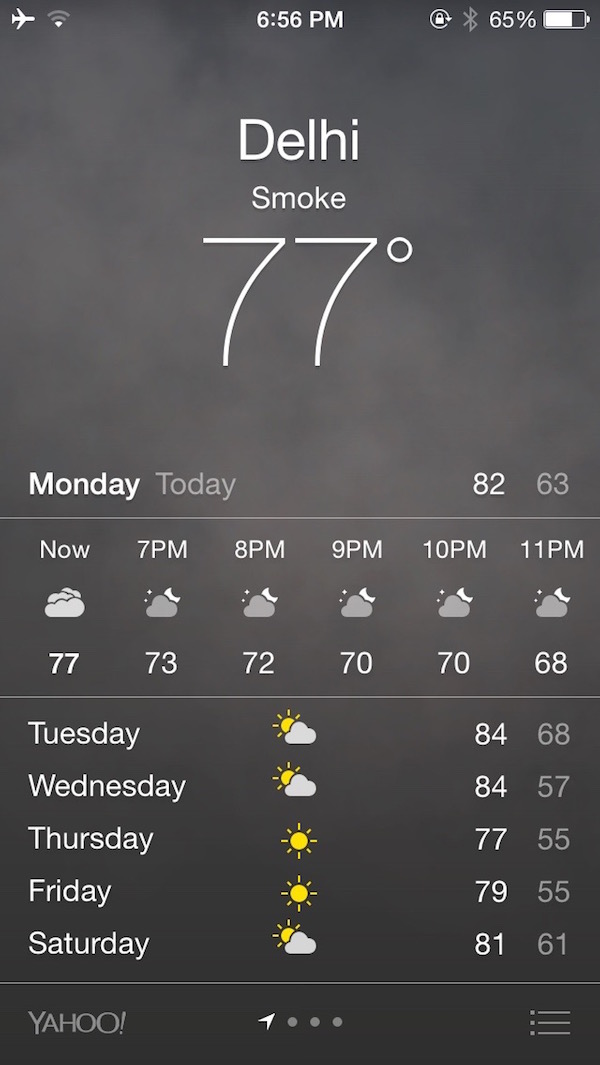Open the city list menu
The height and width of the screenshot is (1065, 600).
[x=550, y=1022]
